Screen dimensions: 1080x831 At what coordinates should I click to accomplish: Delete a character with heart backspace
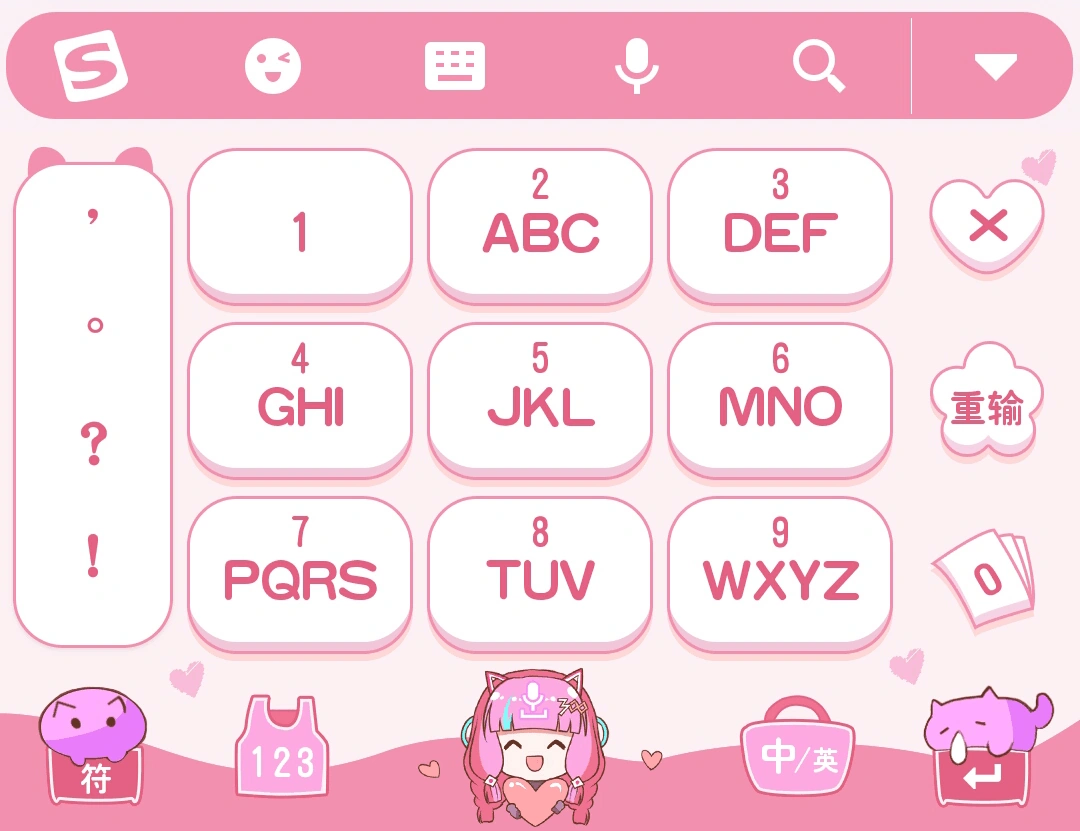pos(987,226)
